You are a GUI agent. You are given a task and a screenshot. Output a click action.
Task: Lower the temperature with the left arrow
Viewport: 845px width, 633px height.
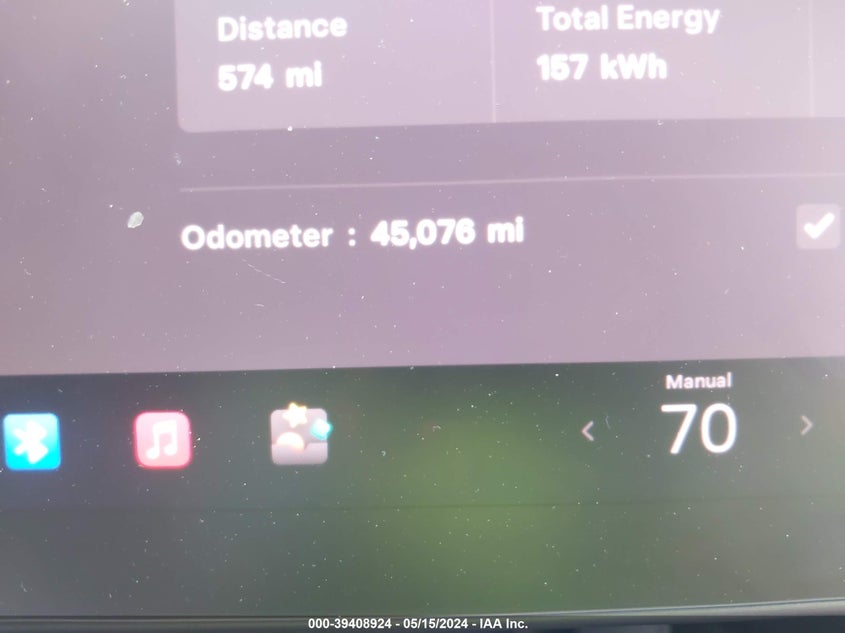click(588, 431)
